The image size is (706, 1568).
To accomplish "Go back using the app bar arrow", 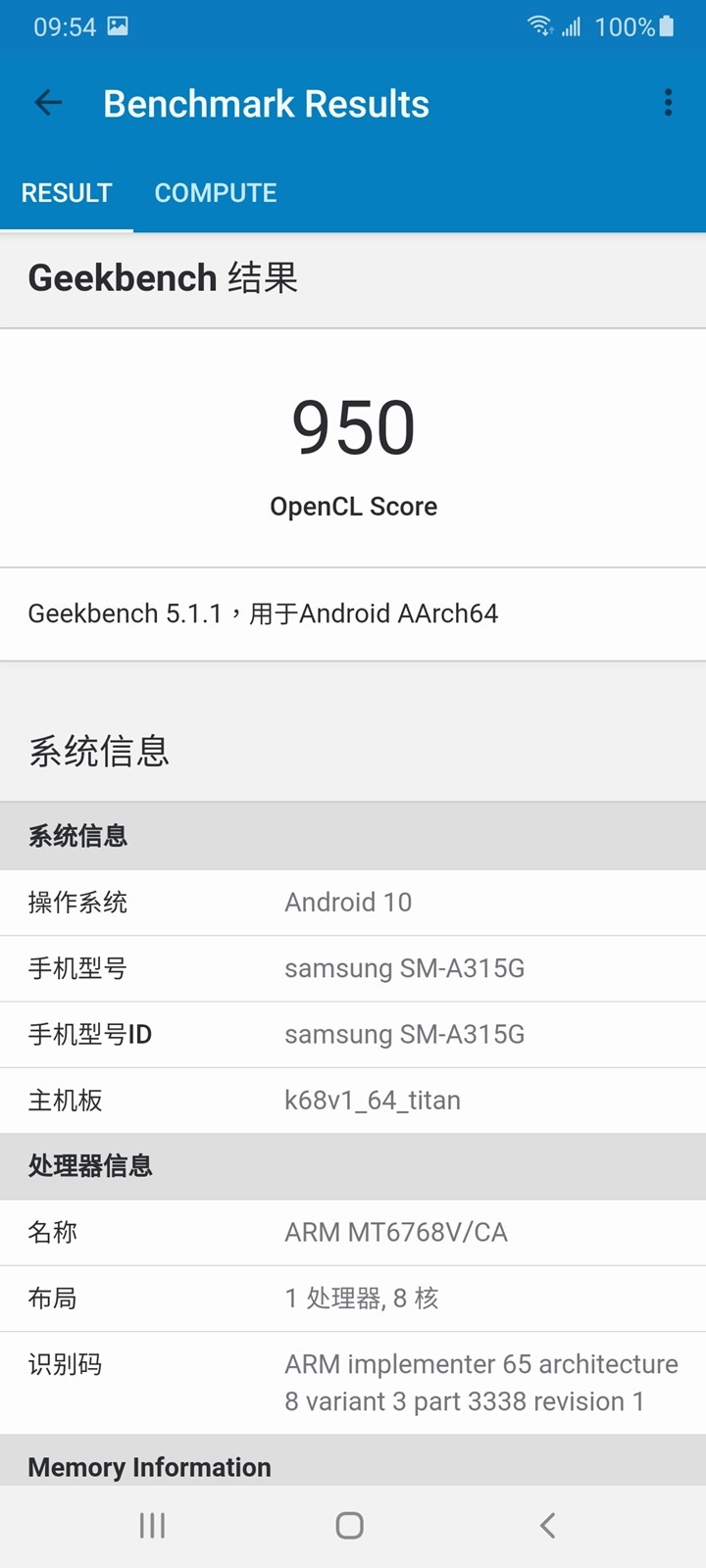I will click(x=48, y=103).
